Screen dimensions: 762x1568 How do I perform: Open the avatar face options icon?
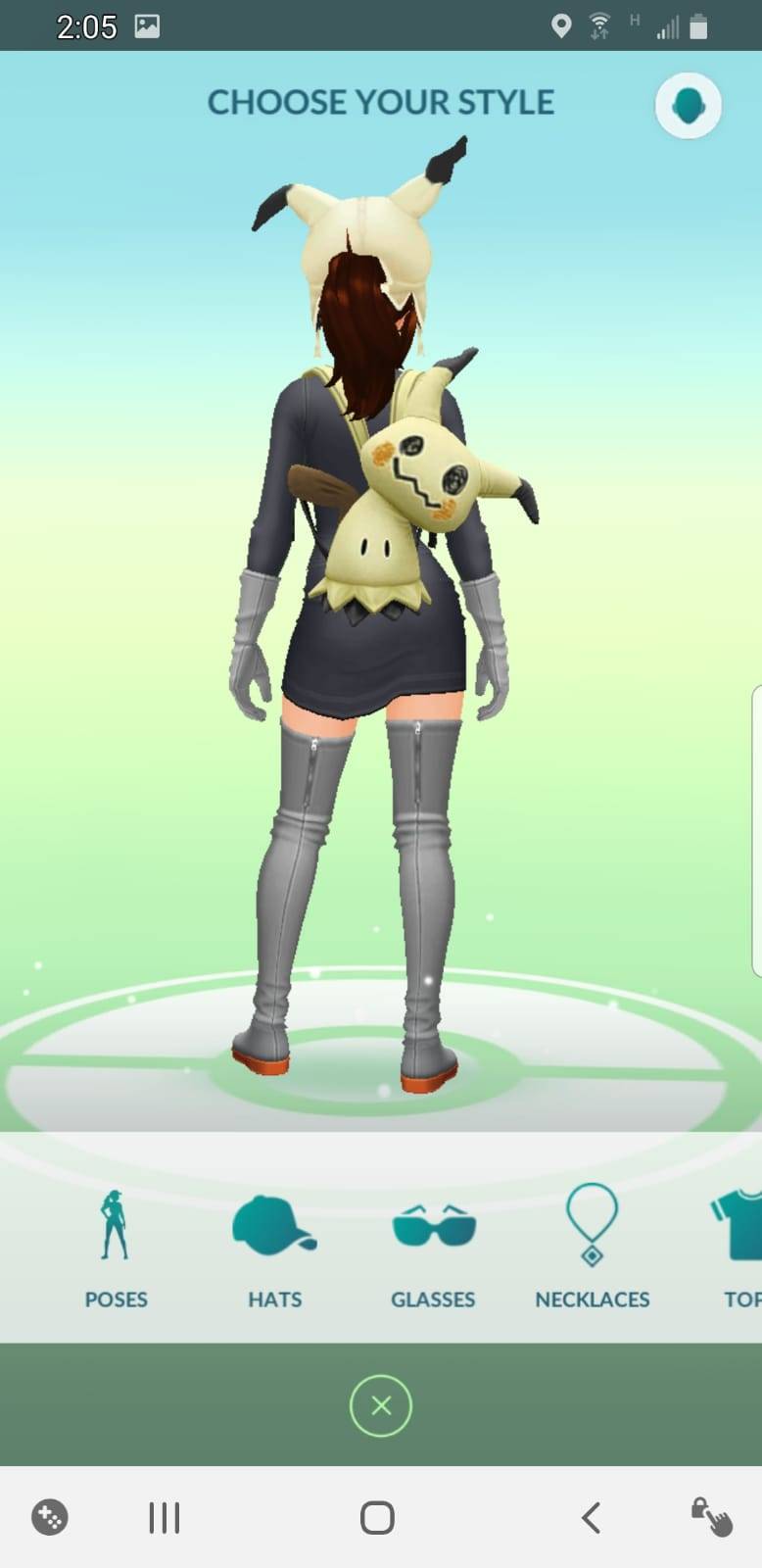tap(688, 105)
